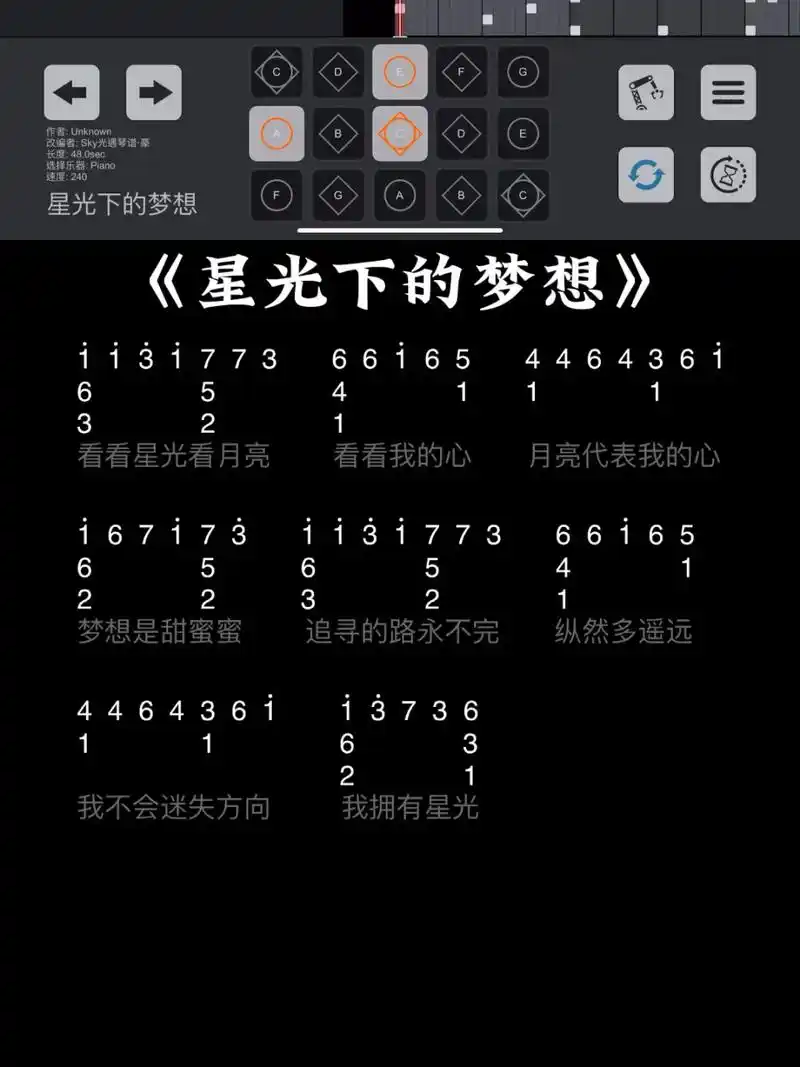Image resolution: width=800 pixels, height=1067 pixels.
Task: Hit the highlighted orange C note key
Action: [x=400, y=134]
